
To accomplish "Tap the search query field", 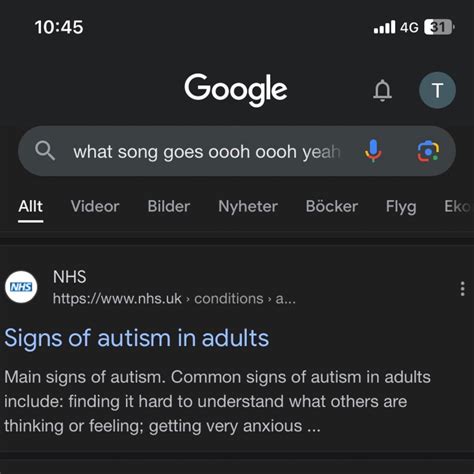I will tap(207, 152).
